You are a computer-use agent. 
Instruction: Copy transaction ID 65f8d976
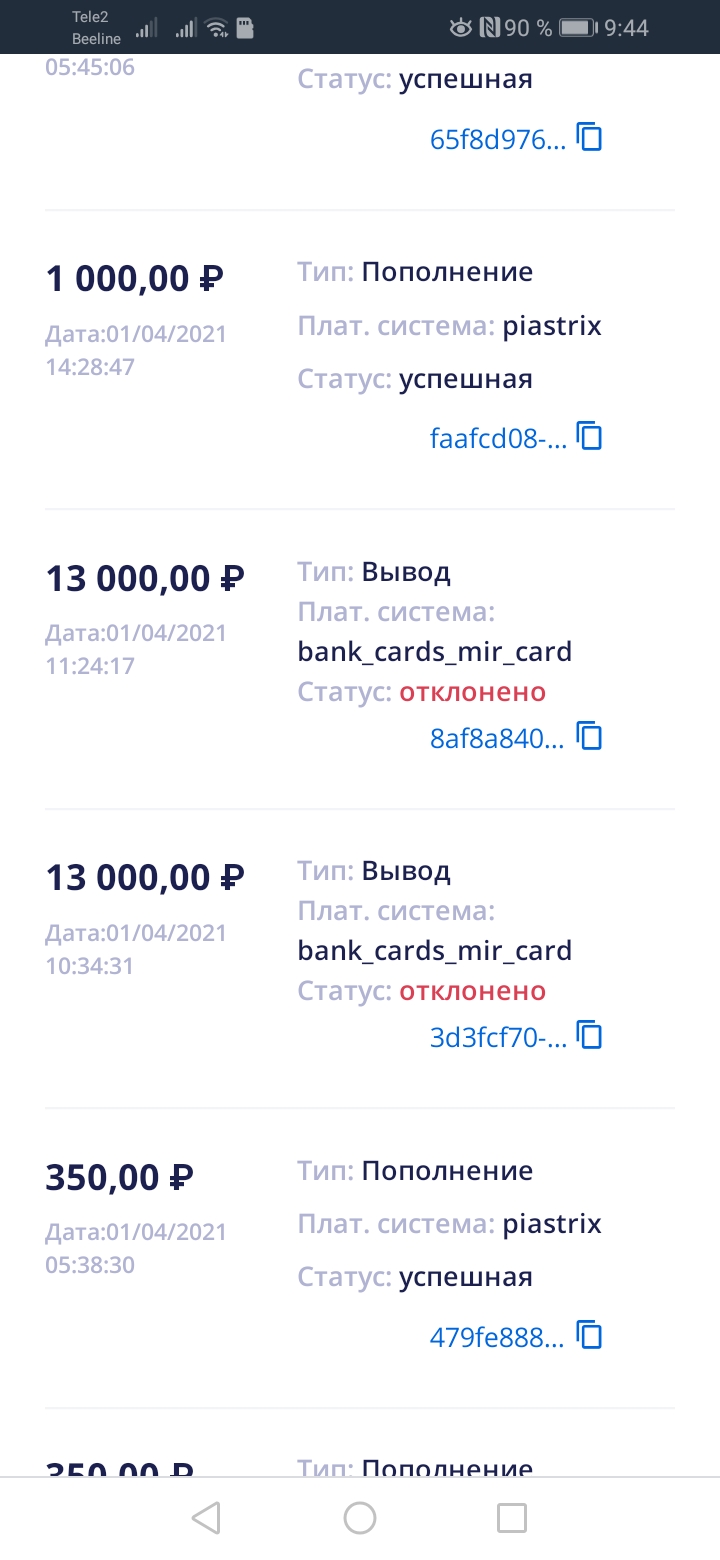tap(591, 138)
